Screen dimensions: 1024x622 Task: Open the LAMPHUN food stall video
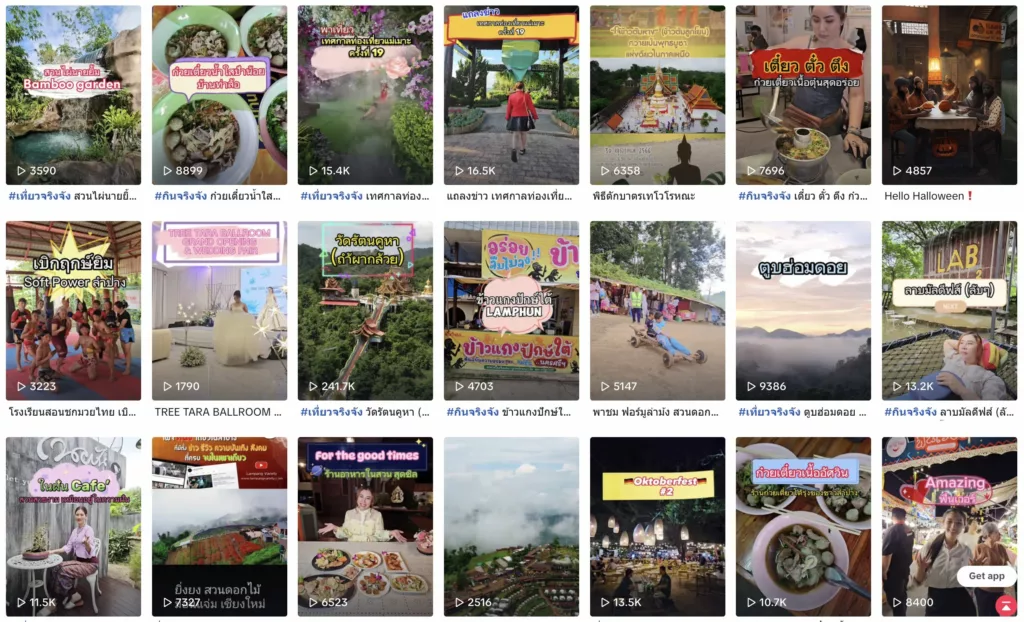(511, 311)
